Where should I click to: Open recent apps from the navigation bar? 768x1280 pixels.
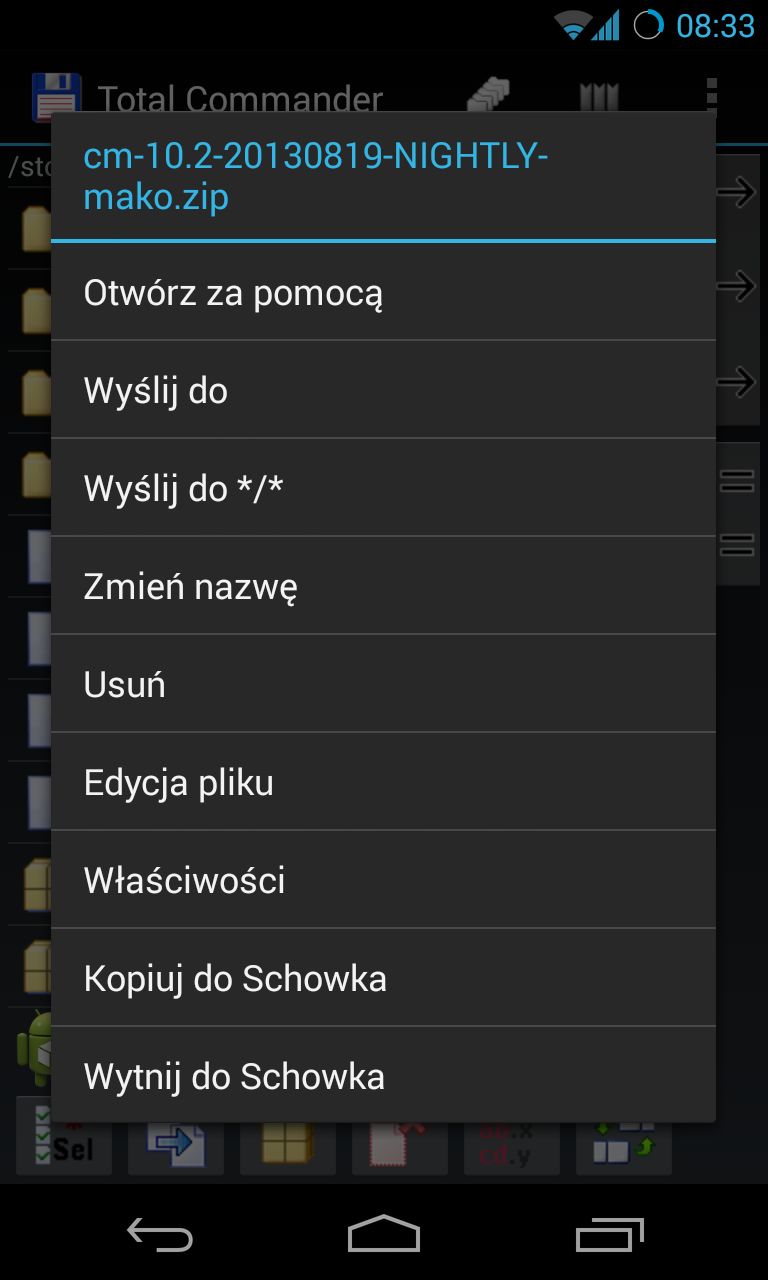[609, 1235]
